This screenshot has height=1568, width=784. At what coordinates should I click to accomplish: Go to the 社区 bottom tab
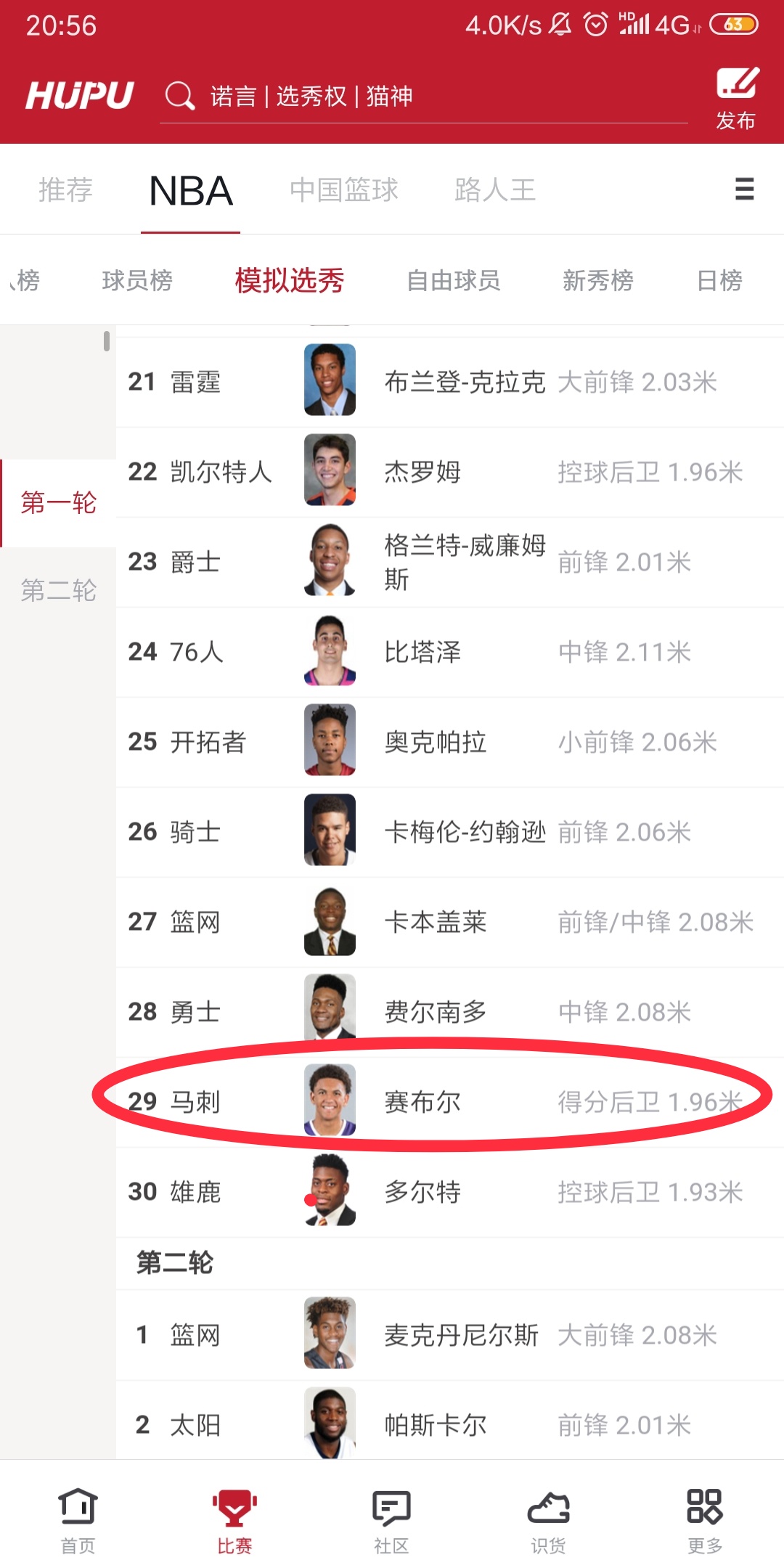tap(391, 1520)
